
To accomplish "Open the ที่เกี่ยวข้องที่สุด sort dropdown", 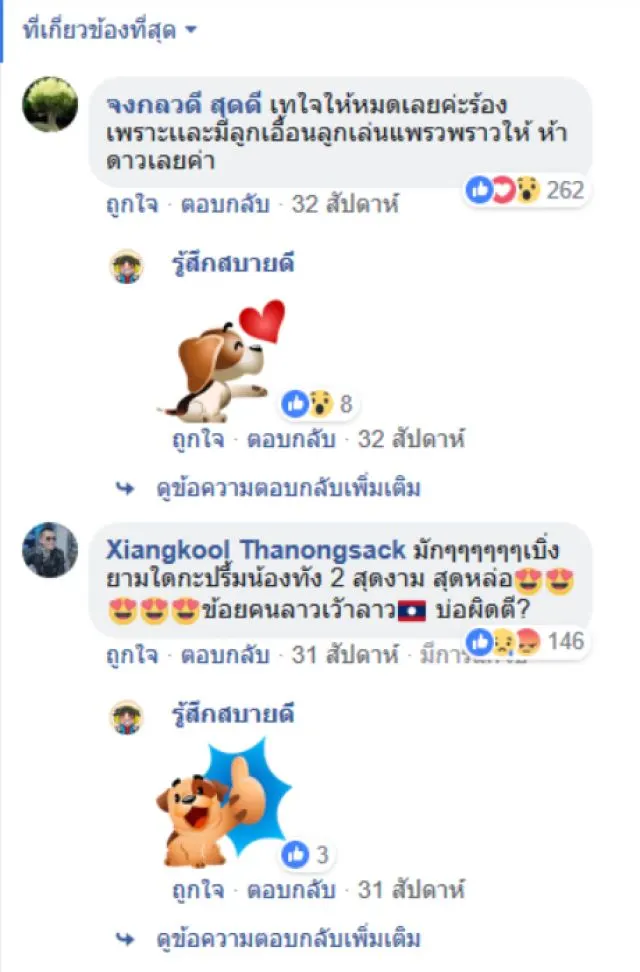I will click(110, 31).
